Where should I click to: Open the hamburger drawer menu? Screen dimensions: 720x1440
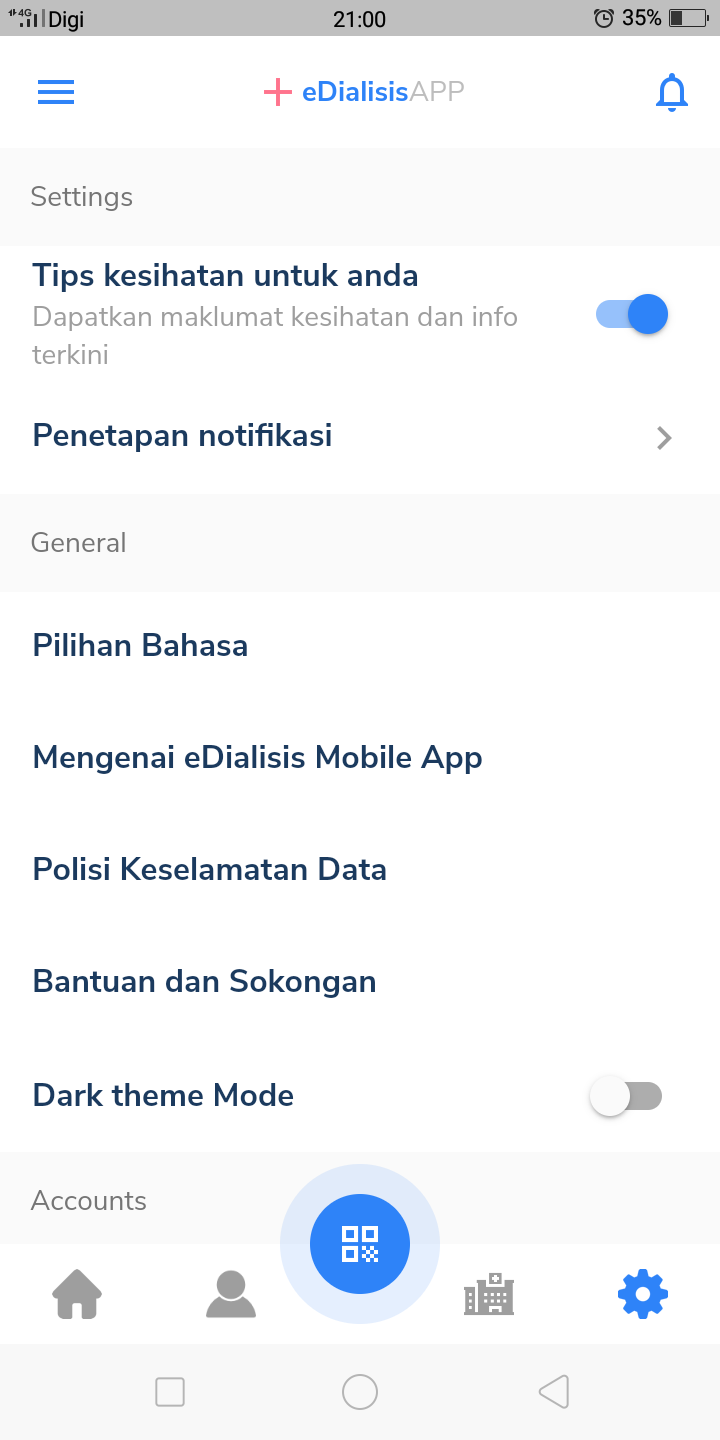[56, 92]
